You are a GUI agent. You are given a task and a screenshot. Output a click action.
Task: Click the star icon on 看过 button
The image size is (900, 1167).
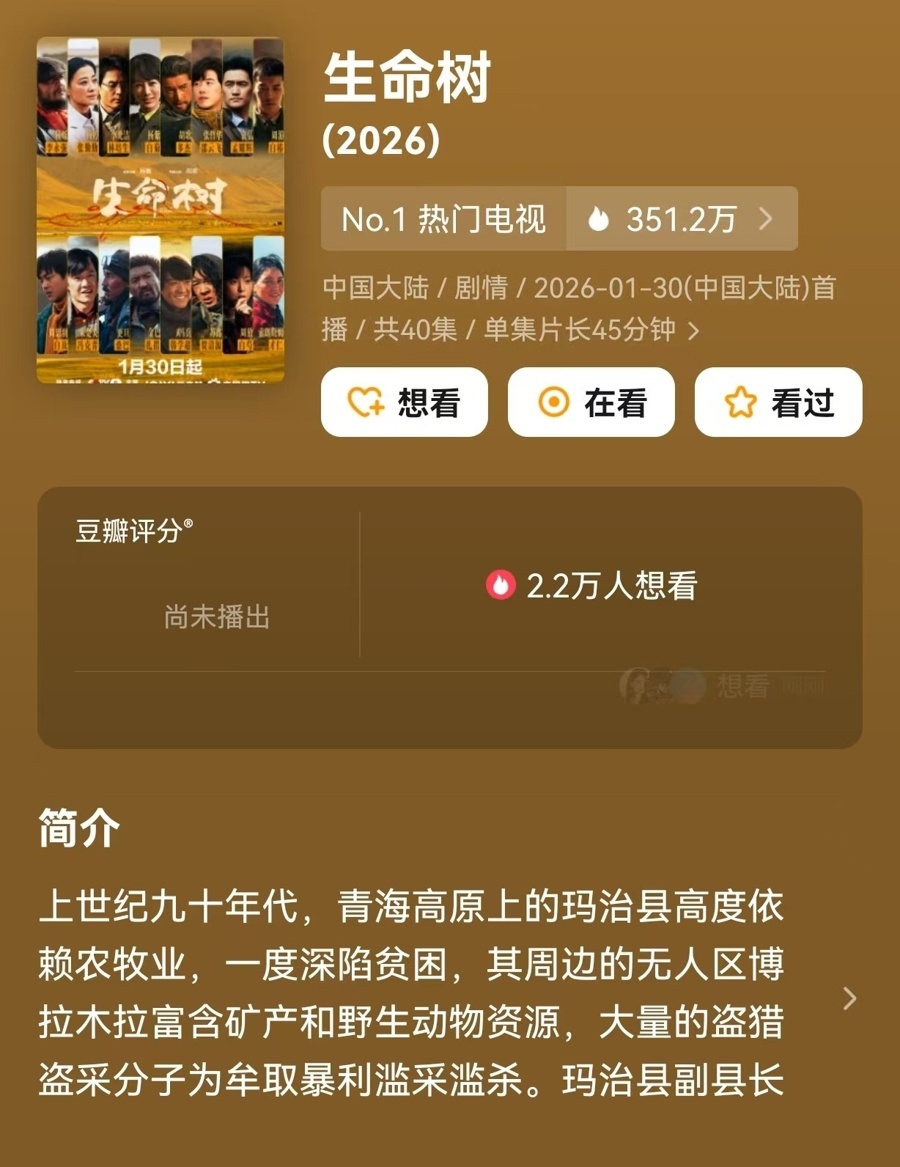pos(739,402)
